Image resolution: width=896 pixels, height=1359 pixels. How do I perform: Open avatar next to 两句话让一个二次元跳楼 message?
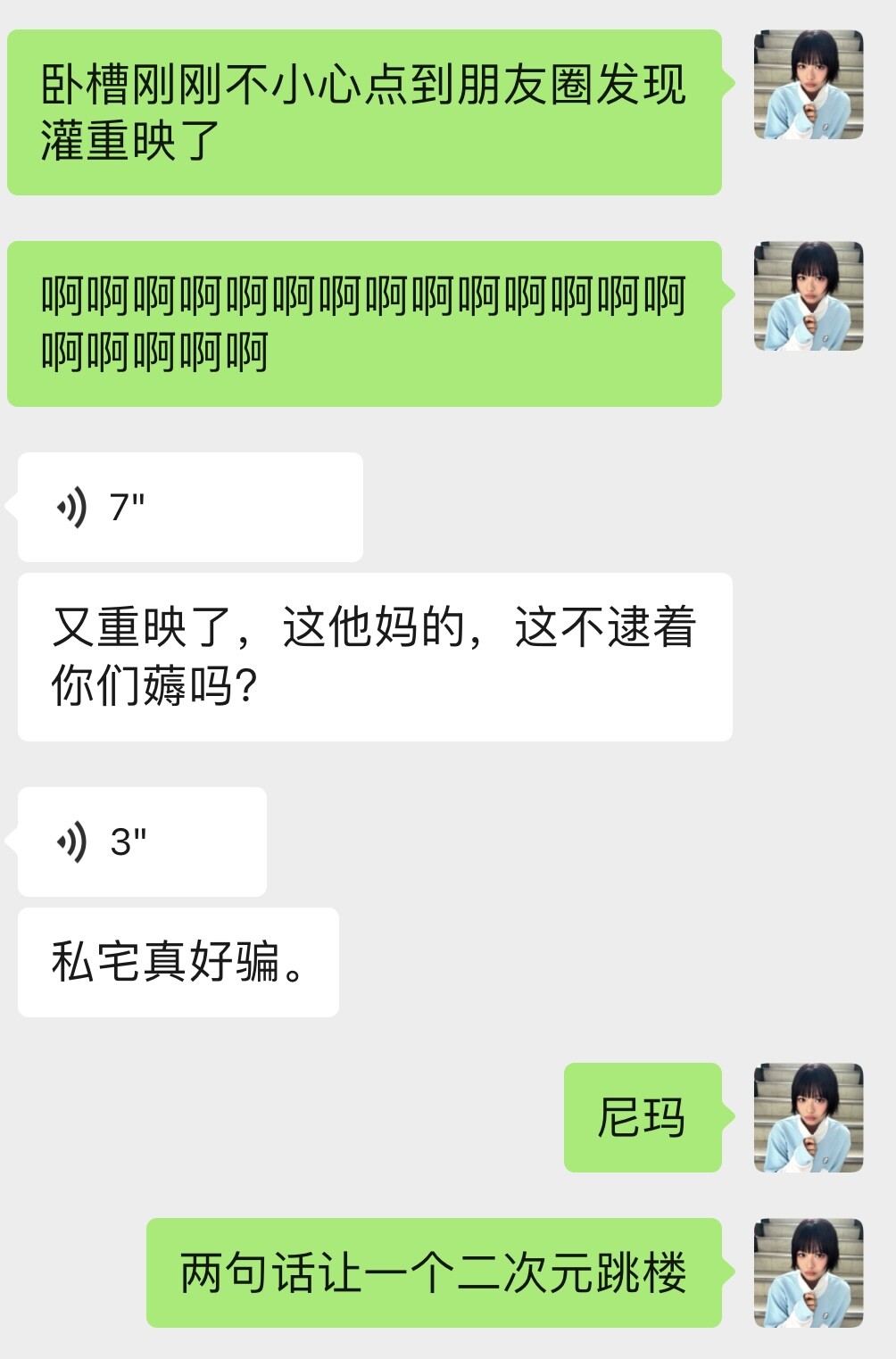coord(809,1272)
